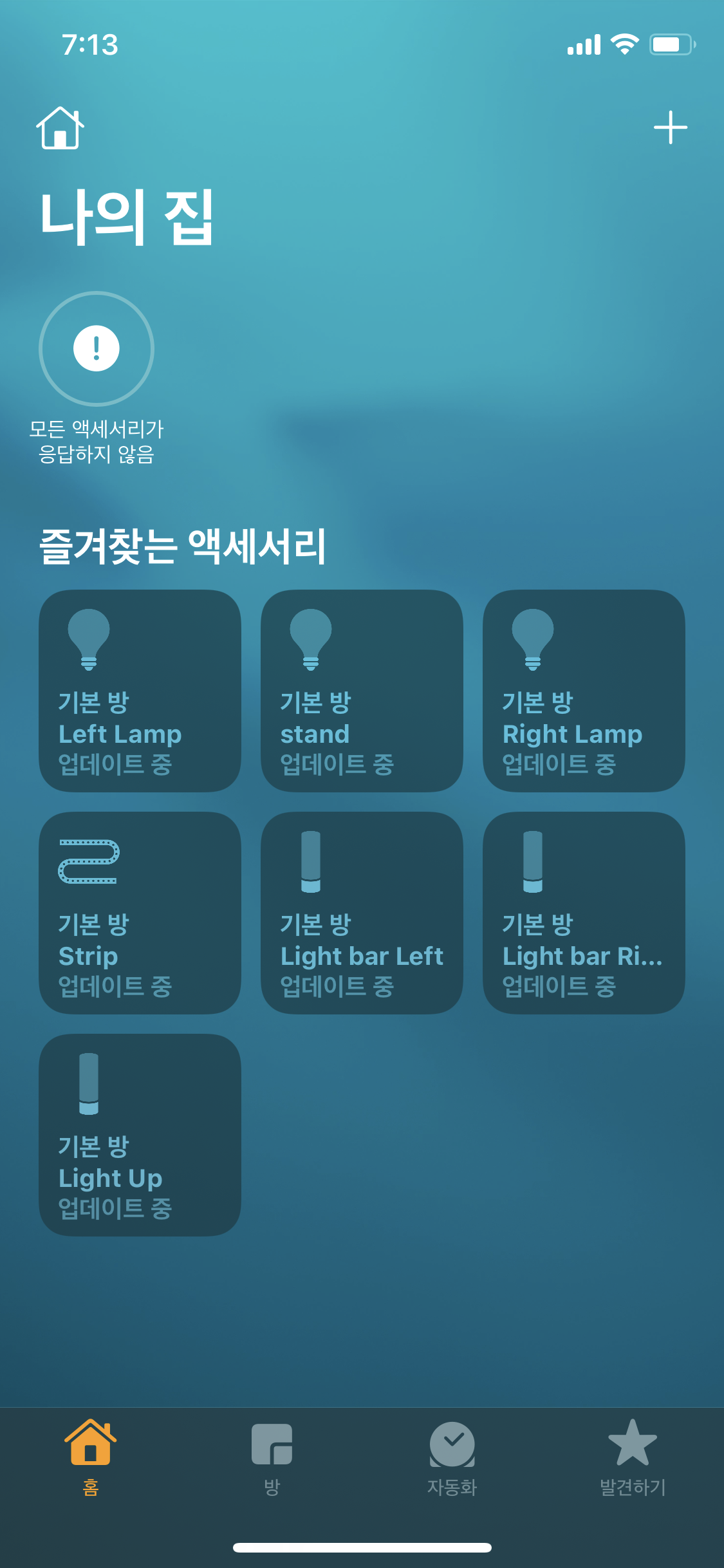Toggle the Light bar Ri... tile
724x1568 pixels.
click(x=584, y=913)
